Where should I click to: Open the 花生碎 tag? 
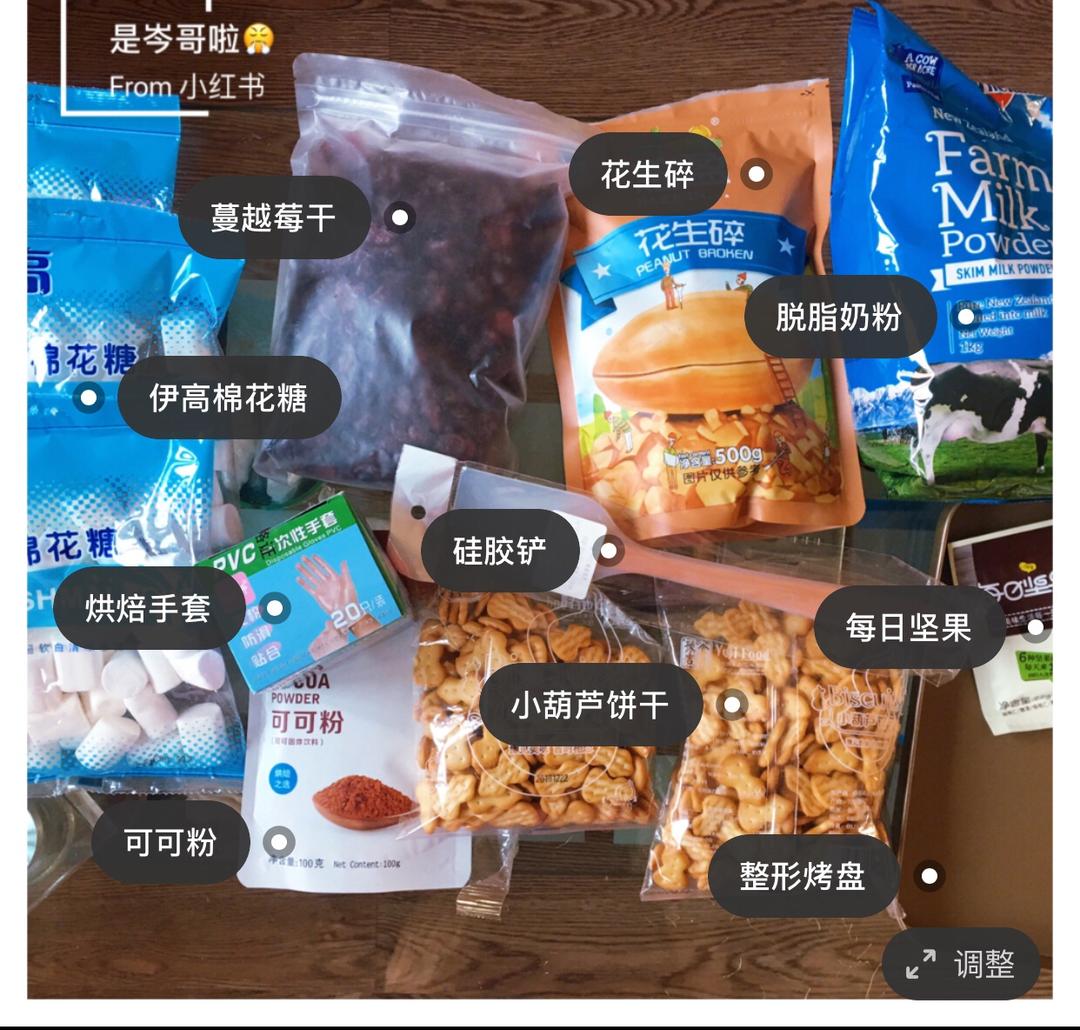click(x=647, y=175)
